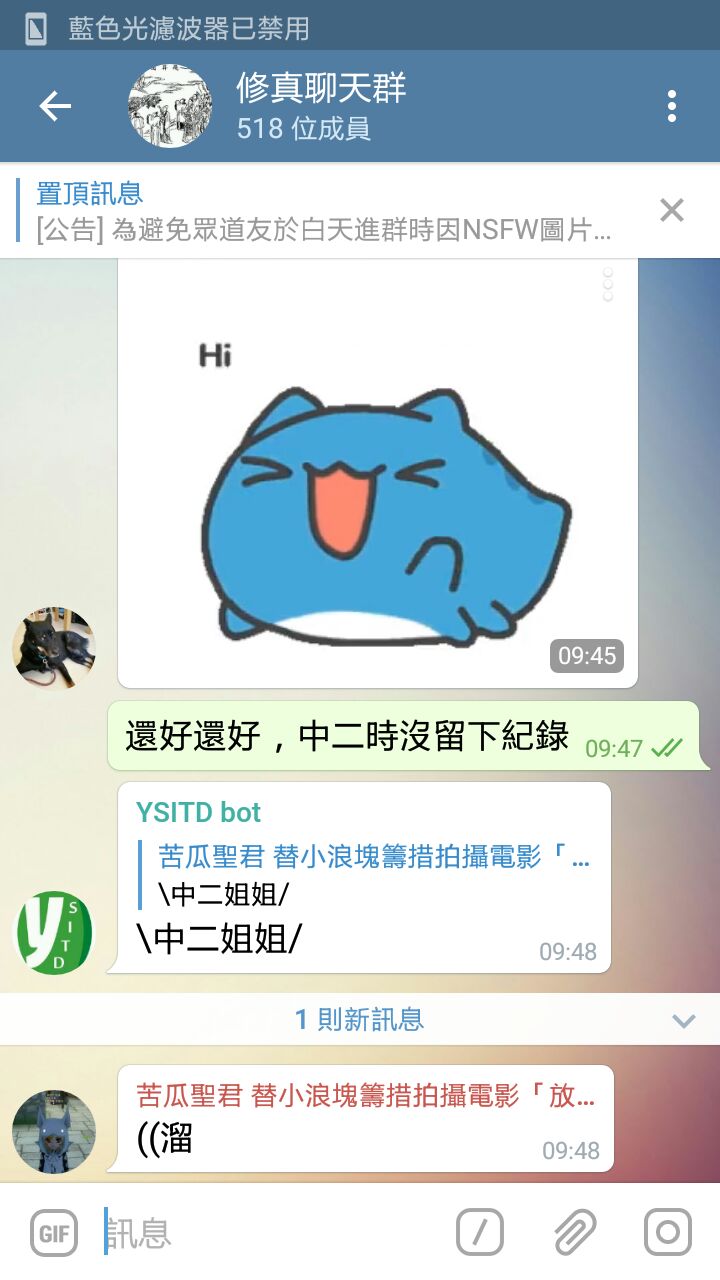Open YSITD bot's avatar profile
The width and height of the screenshot is (720, 1280).
pyautogui.click(x=54, y=932)
